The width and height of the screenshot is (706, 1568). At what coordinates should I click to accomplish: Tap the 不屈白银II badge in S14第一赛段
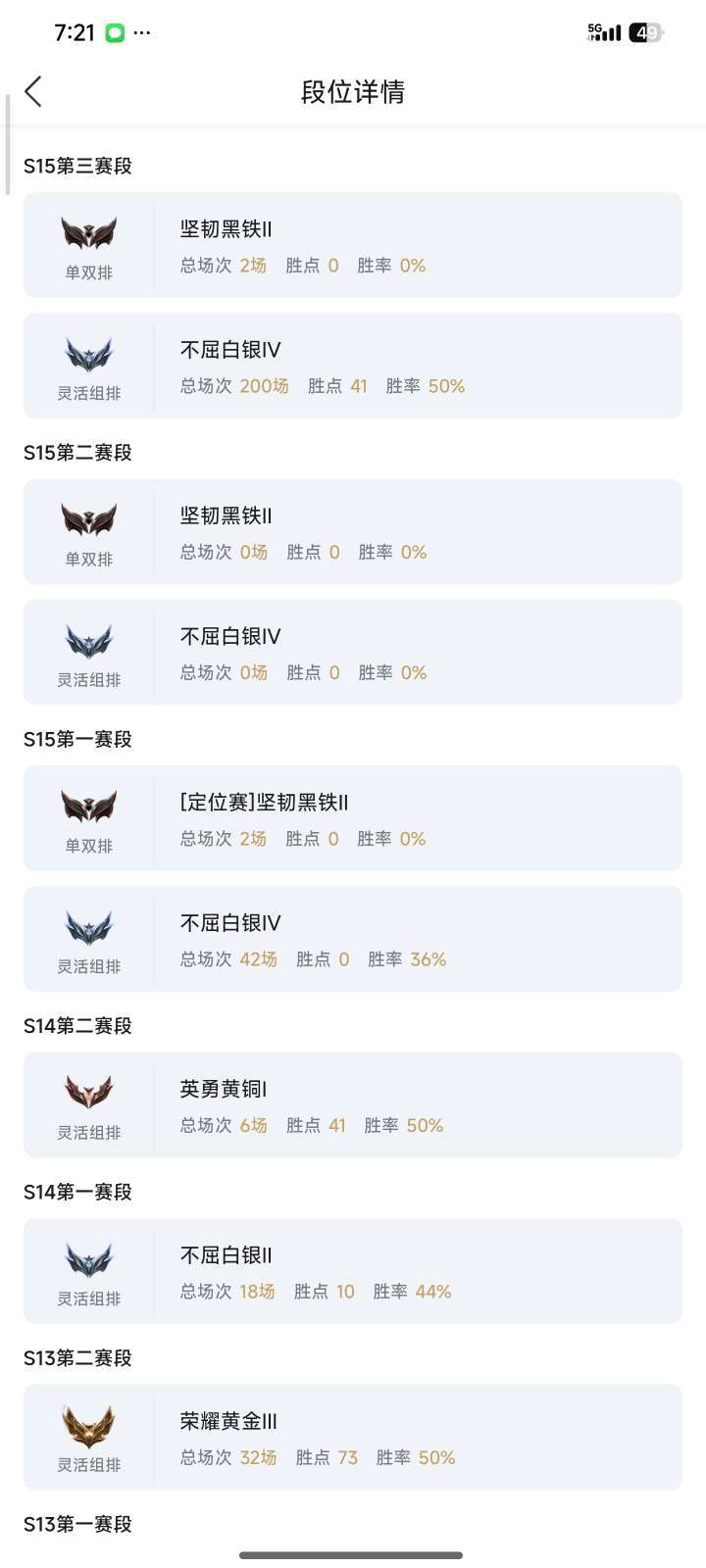tap(89, 1258)
